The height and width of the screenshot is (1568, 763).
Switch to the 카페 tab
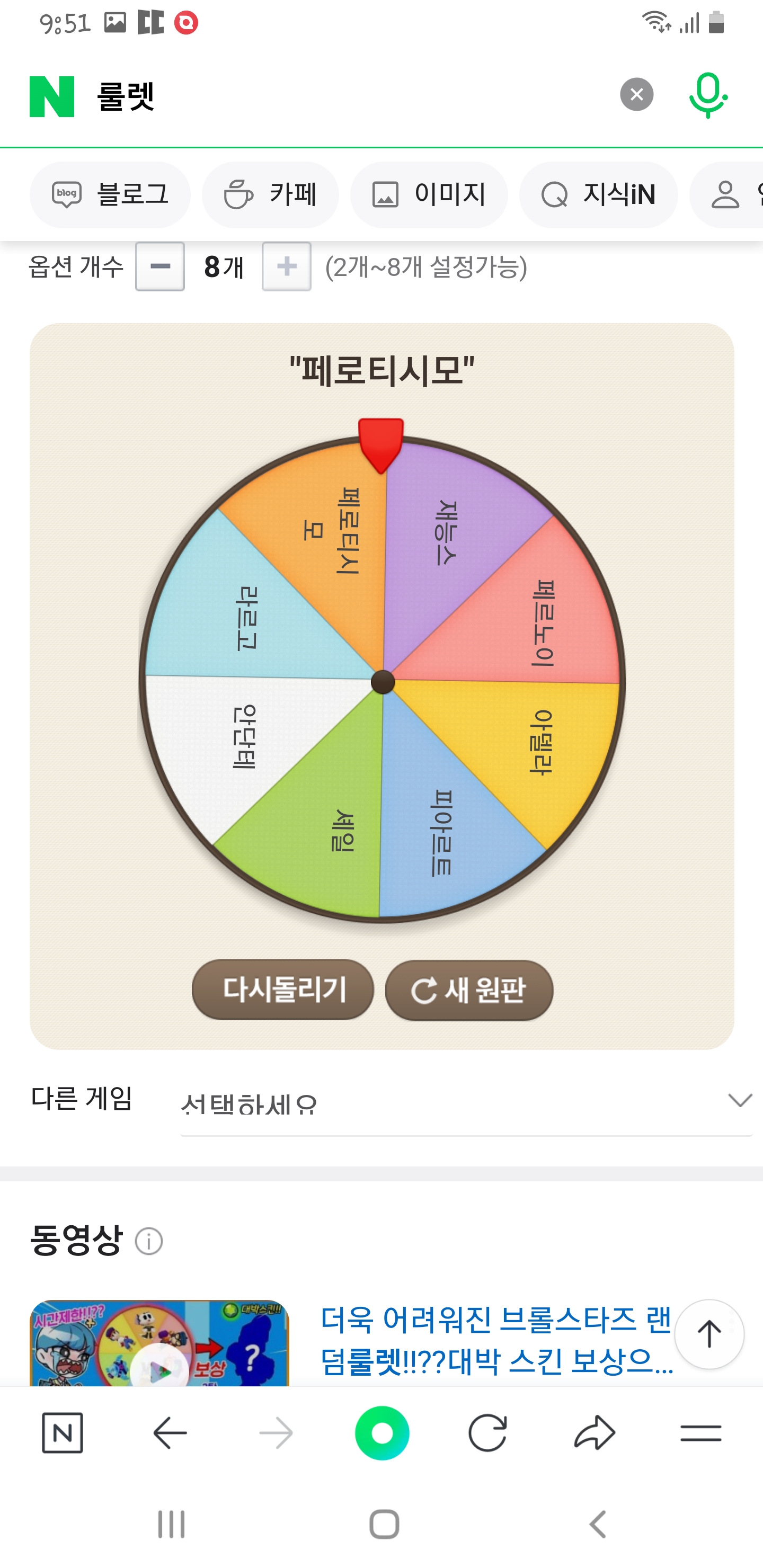point(270,195)
